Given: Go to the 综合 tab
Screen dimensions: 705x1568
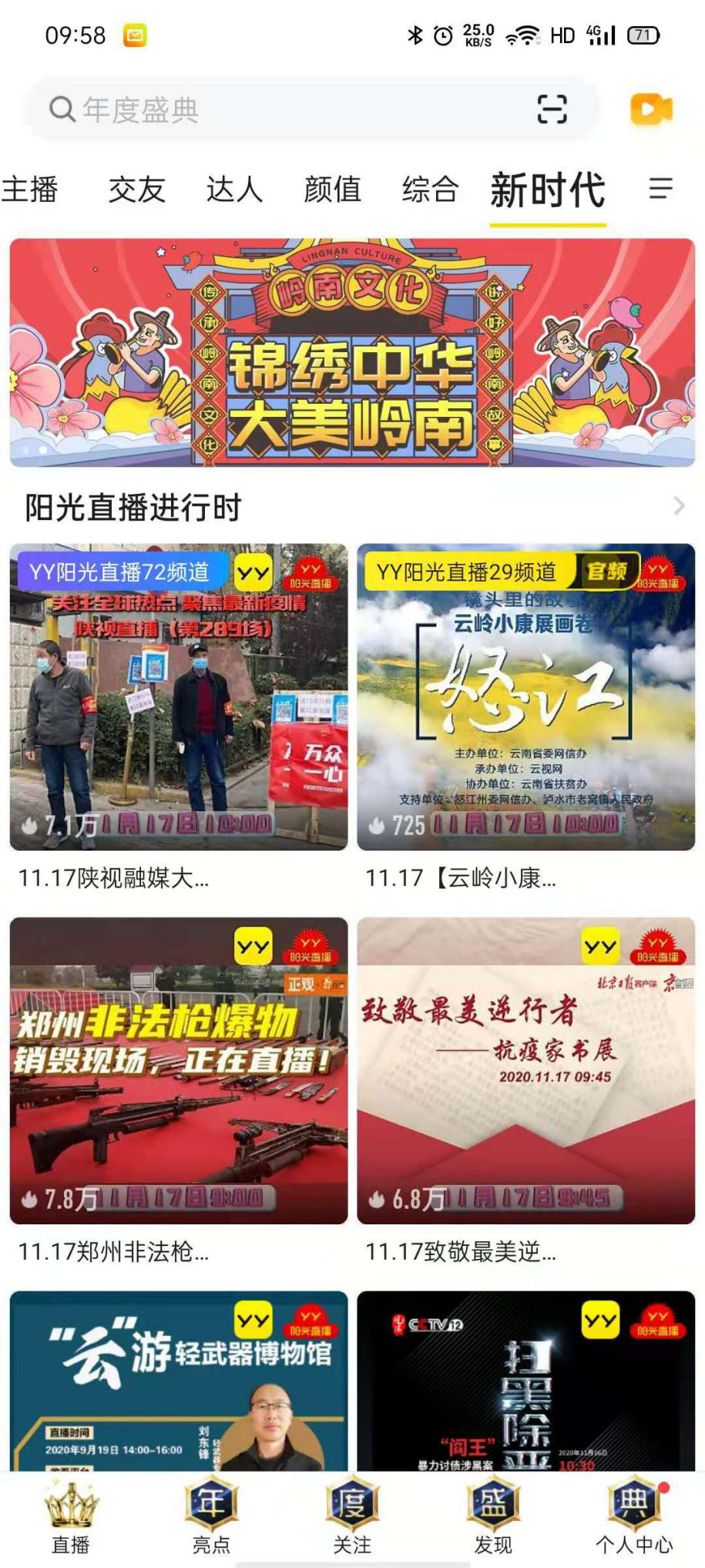Looking at the screenshot, I should (x=430, y=190).
